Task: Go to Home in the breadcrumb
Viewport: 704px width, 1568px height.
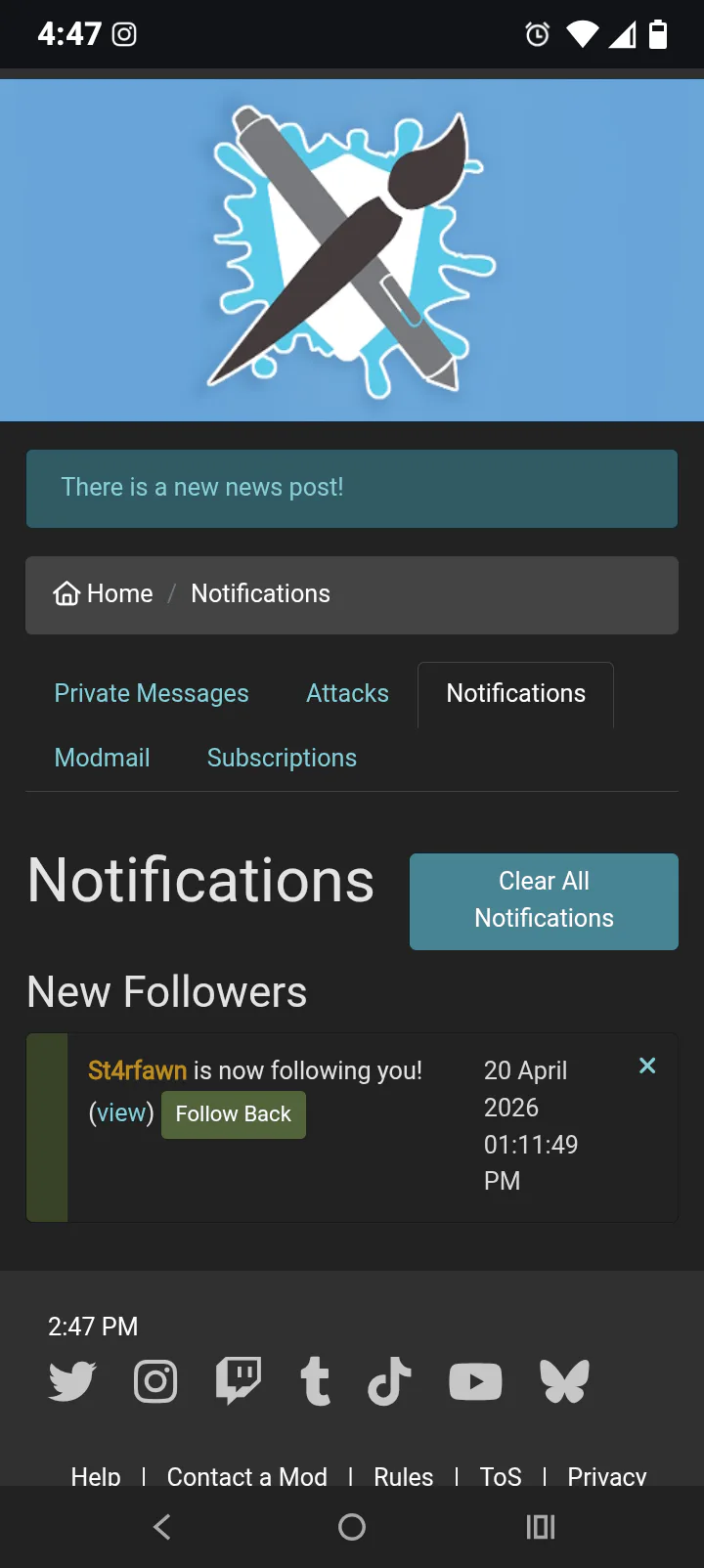Action: click(x=104, y=593)
